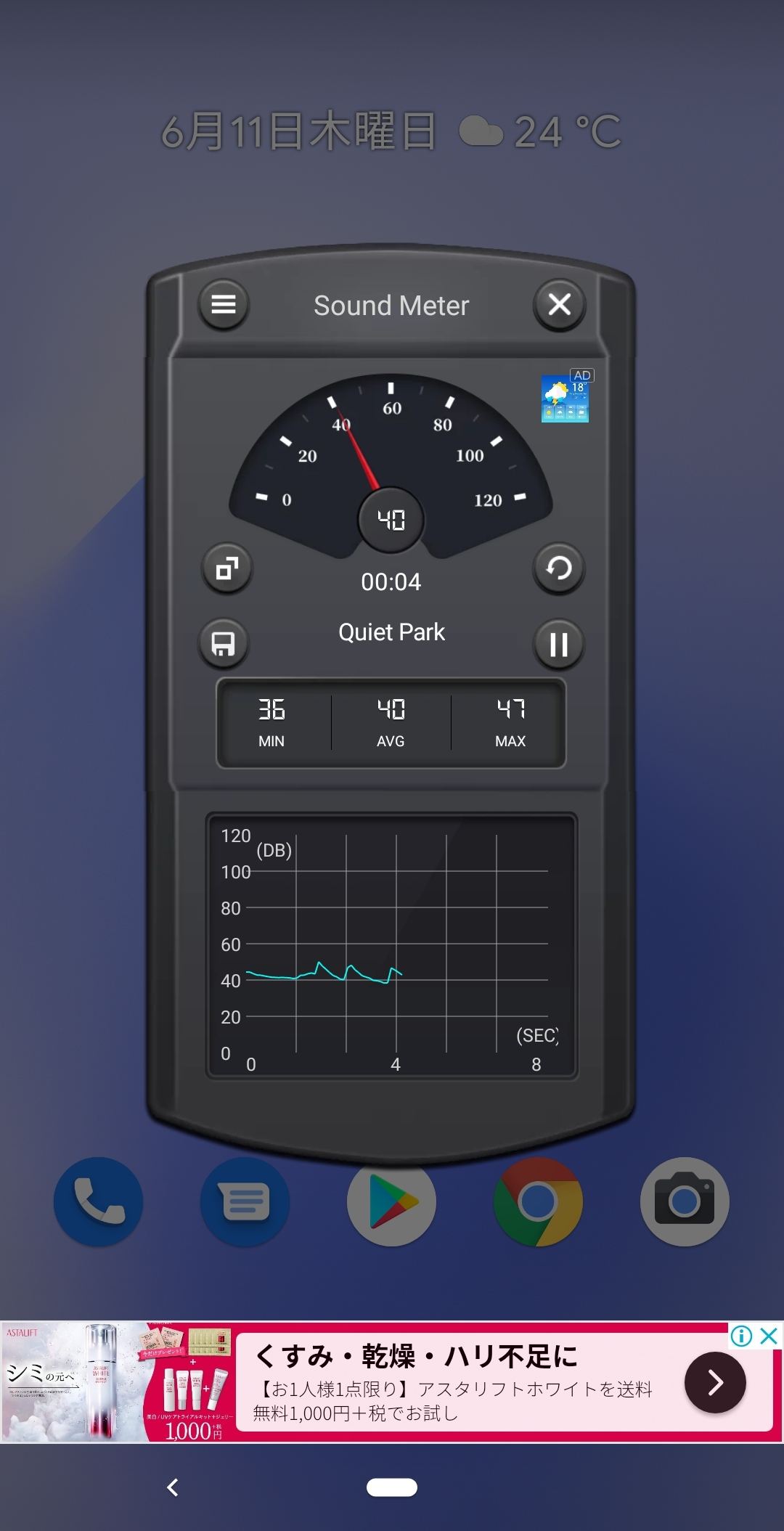Dismiss the bottom banner ad

(x=769, y=1336)
